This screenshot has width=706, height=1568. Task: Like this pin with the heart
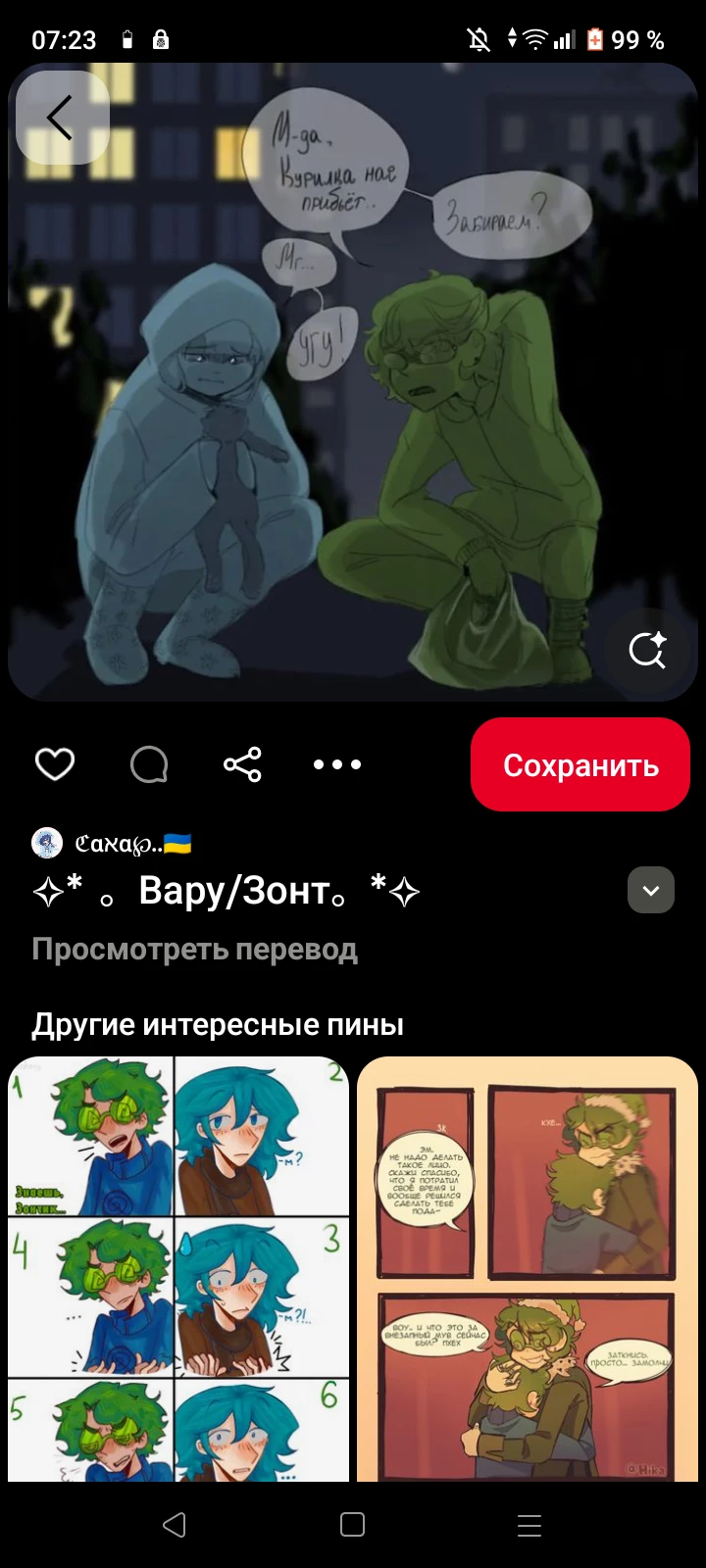click(x=55, y=764)
